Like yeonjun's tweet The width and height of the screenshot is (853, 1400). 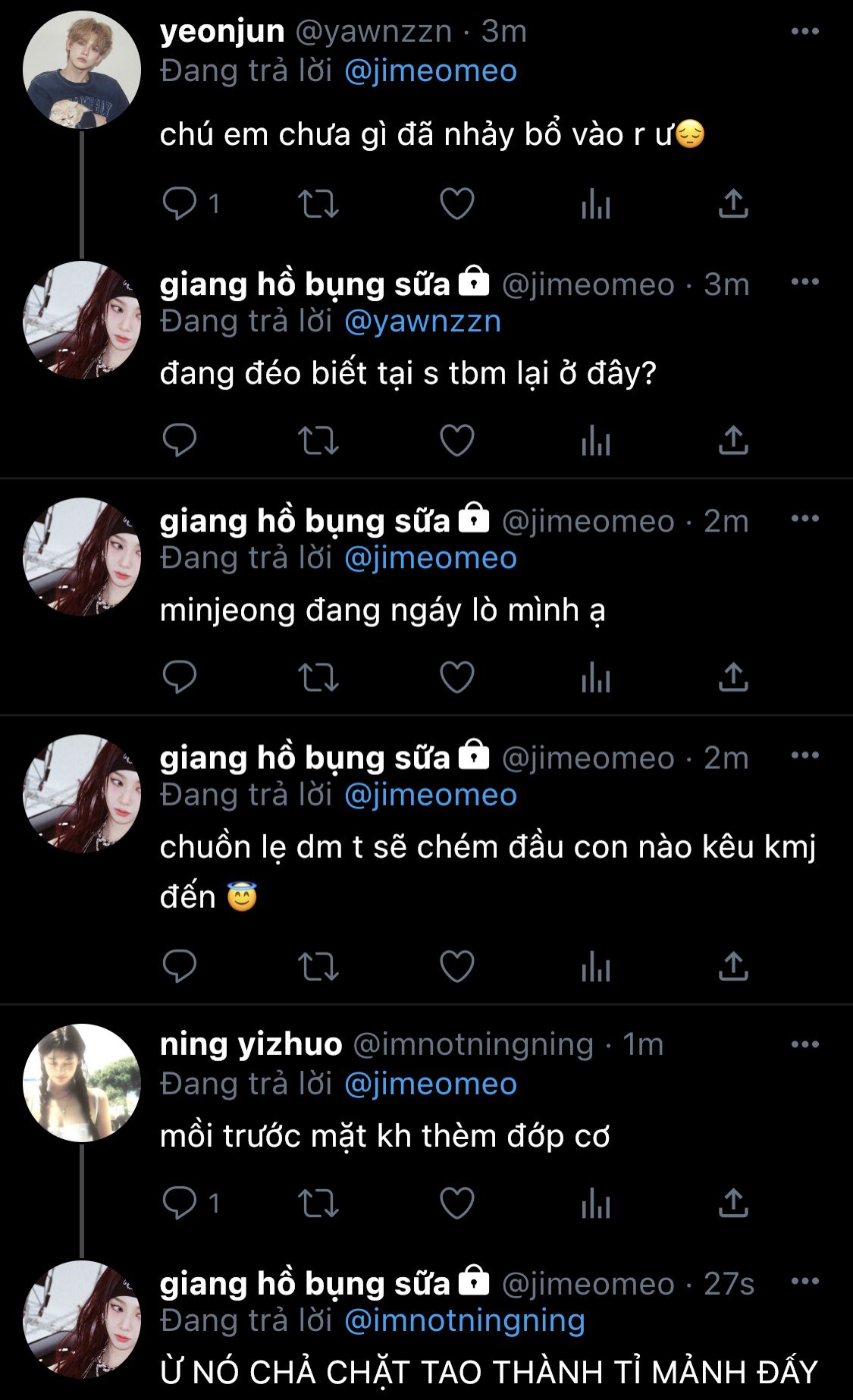(x=456, y=203)
